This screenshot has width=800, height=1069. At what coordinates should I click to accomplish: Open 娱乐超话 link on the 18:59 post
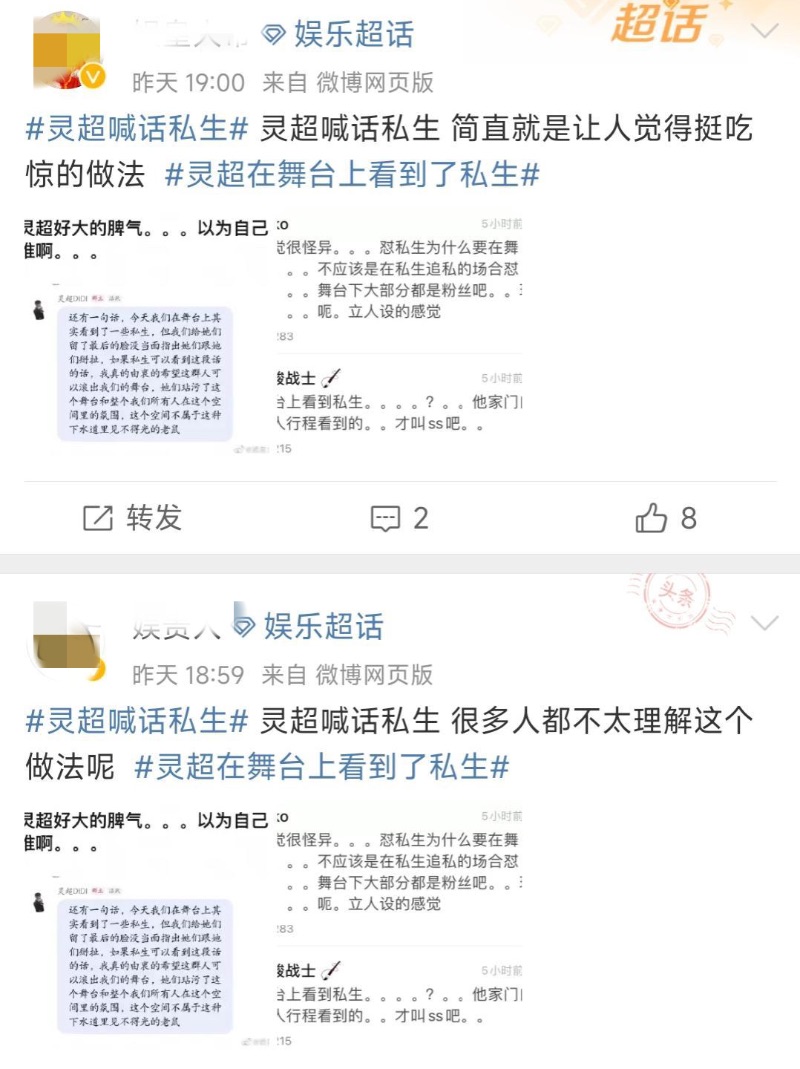309,627
